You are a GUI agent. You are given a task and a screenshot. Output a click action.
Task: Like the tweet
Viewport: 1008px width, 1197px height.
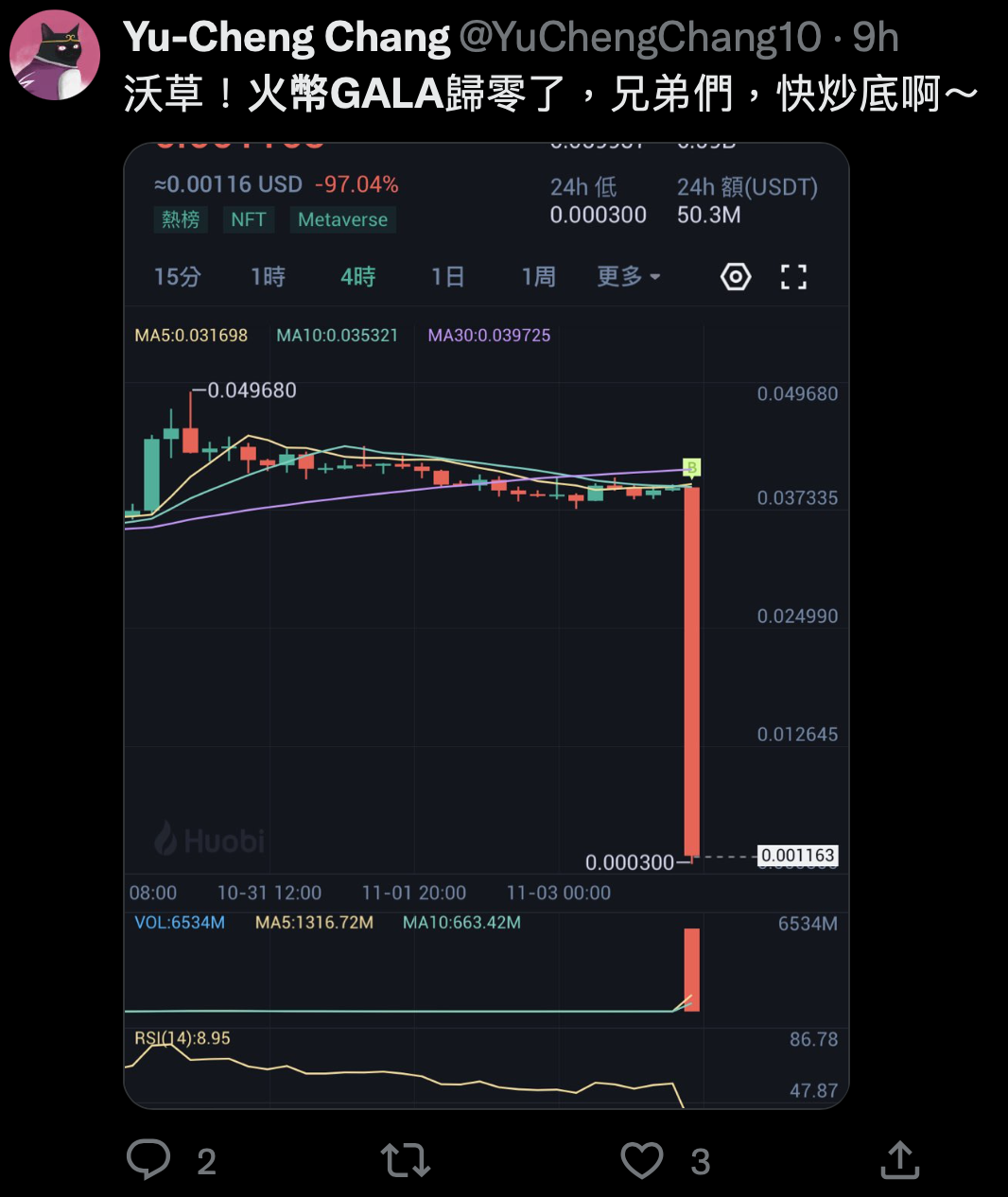click(x=643, y=1158)
